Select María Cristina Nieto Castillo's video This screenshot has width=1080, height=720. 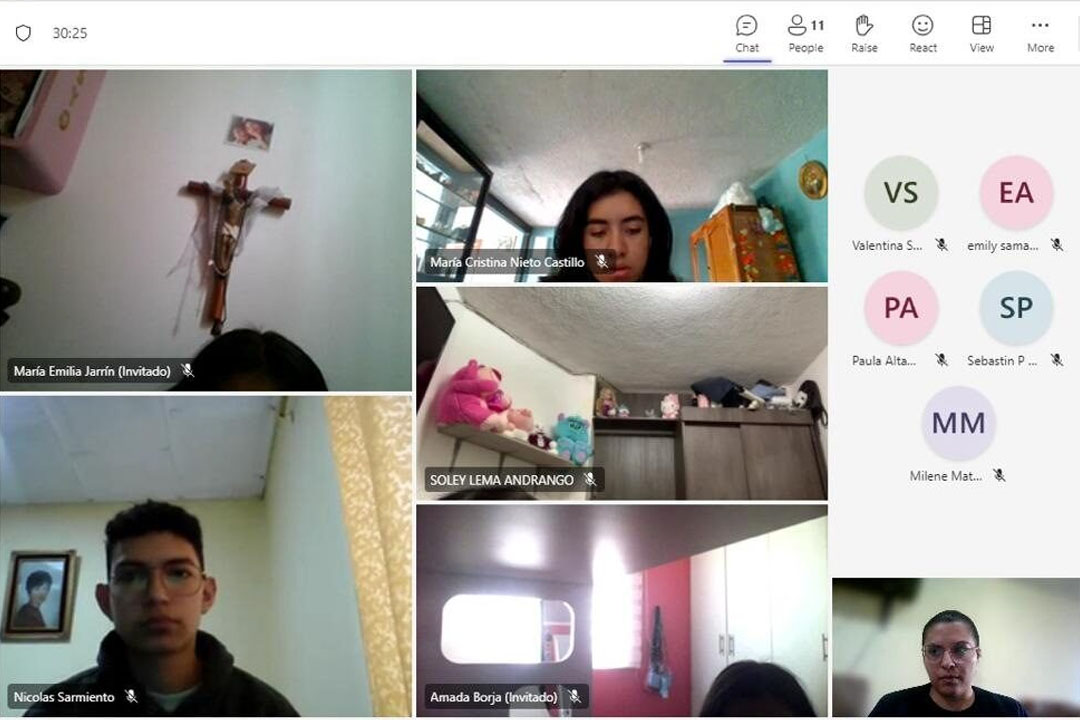click(621, 175)
